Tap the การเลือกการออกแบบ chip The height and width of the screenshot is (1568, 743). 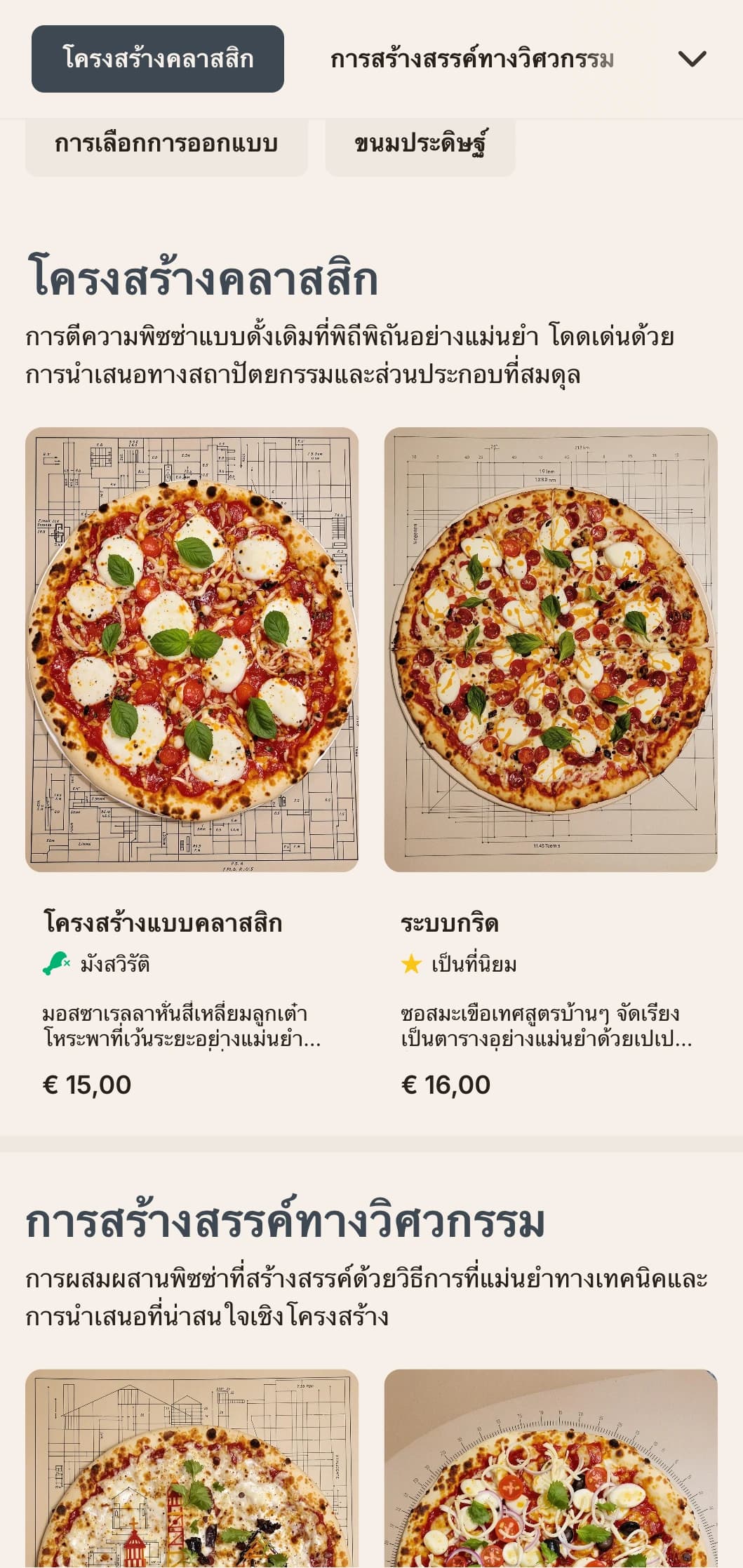[x=166, y=144]
